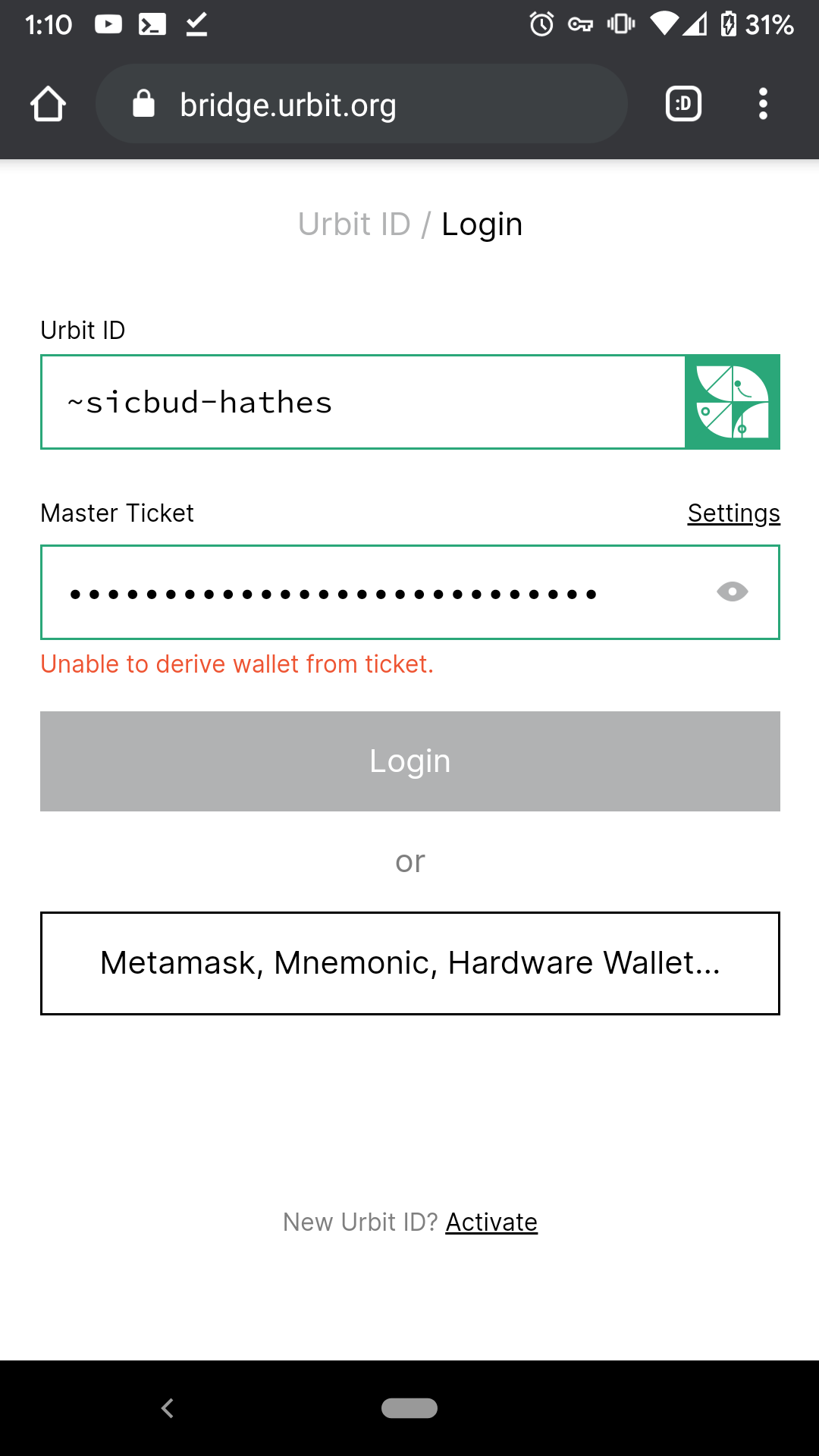
Task: Go back using system back arrow
Action: click(168, 1408)
